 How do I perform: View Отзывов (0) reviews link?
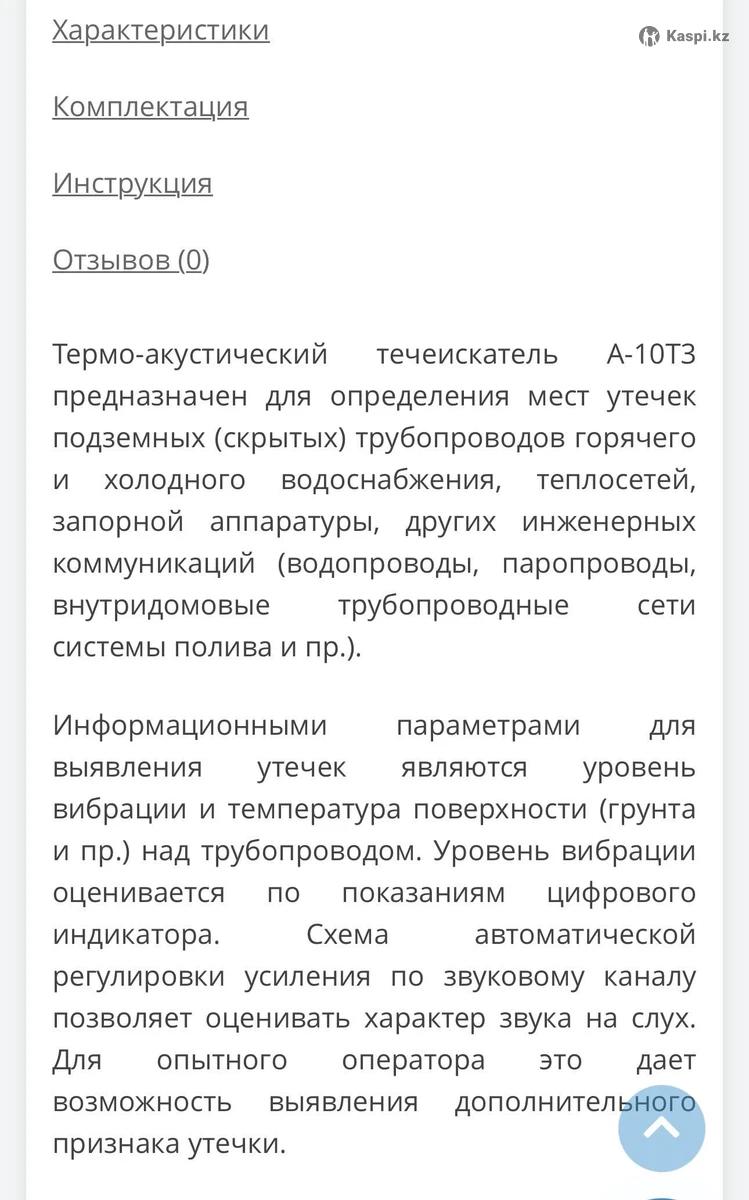[x=130, y=260]
